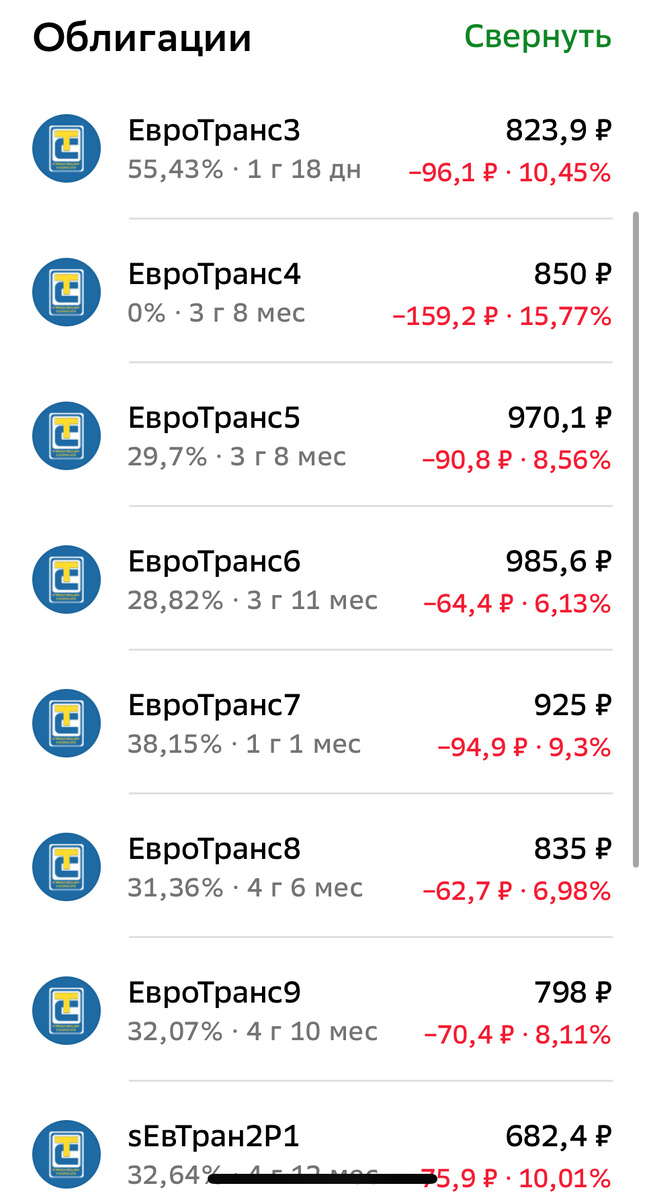The image size is (645, 1200).
Task: Open ЕвроТранс6 bond details
Action: click(x=320, y=581)
